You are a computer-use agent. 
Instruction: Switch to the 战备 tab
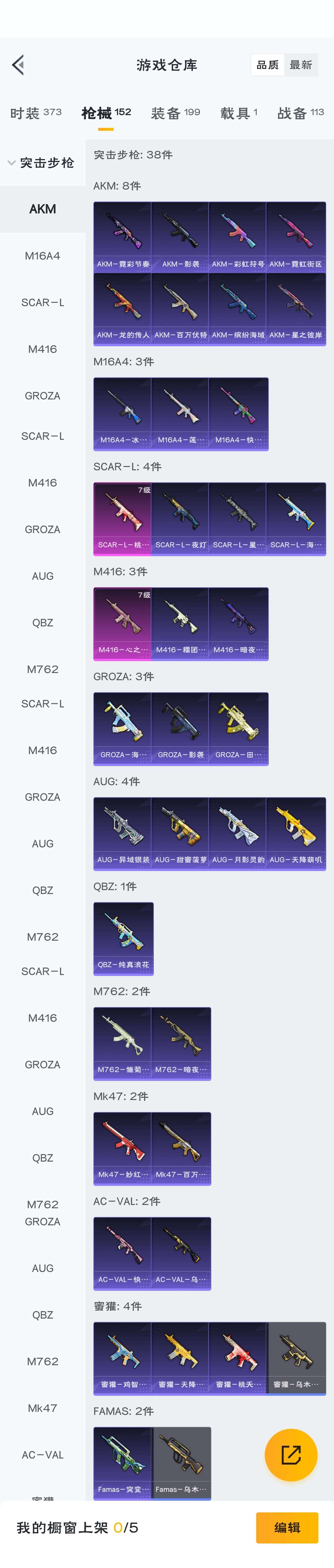coord(300,113)
